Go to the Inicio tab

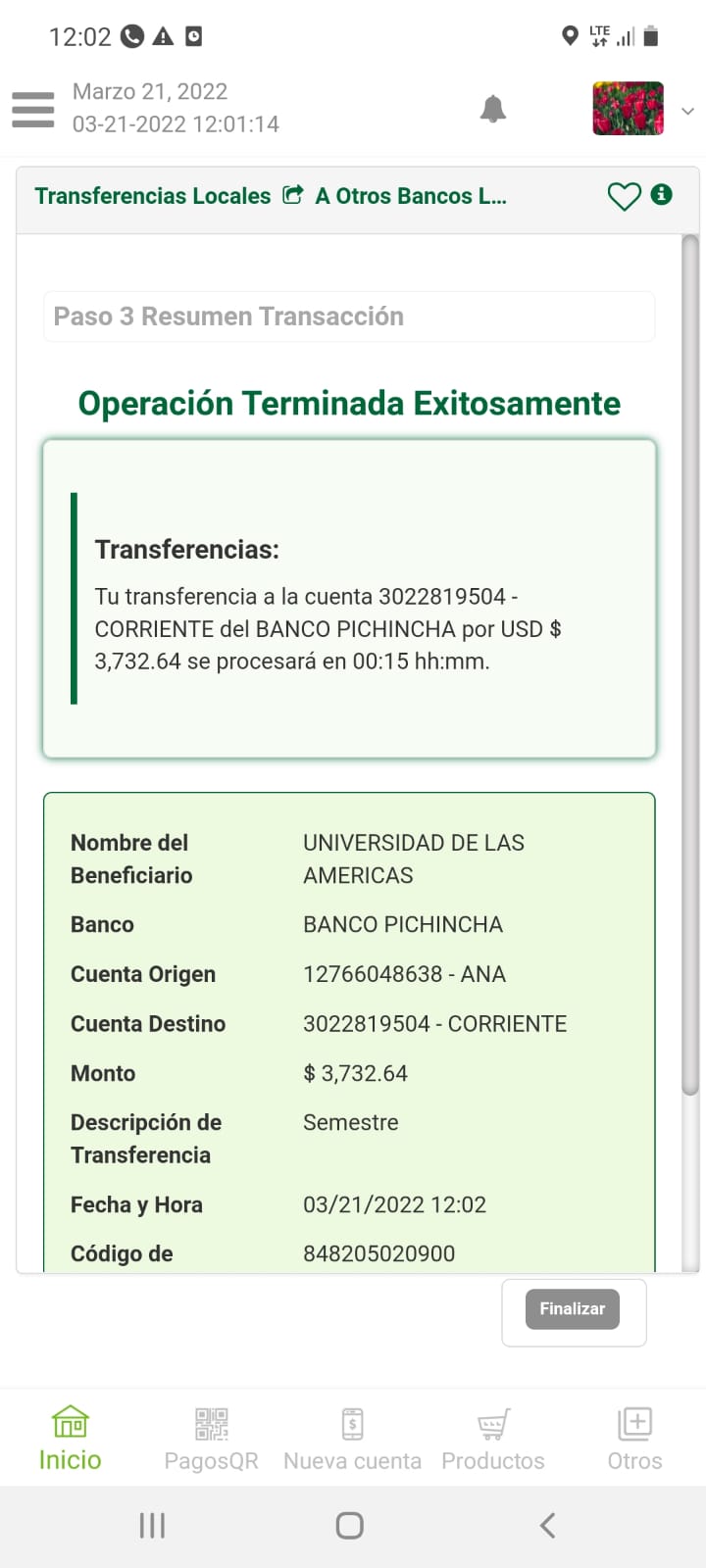[70, 1439]
